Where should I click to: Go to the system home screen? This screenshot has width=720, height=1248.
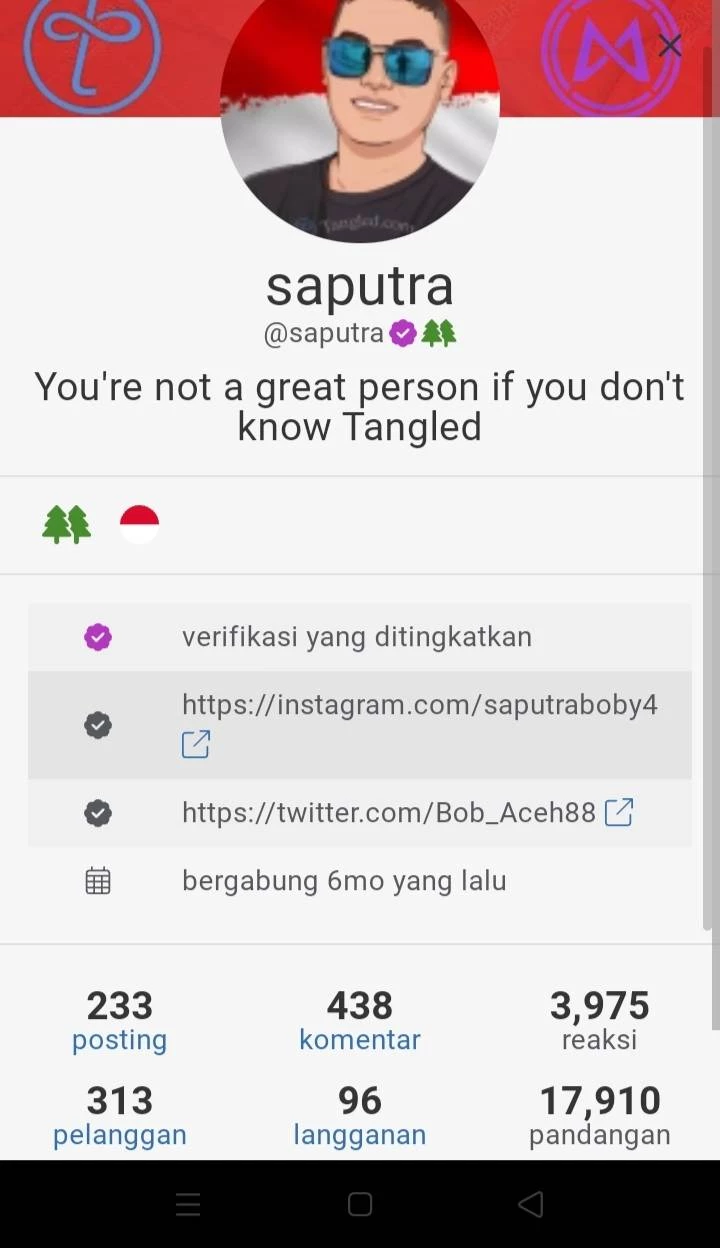coord(360,1204)
